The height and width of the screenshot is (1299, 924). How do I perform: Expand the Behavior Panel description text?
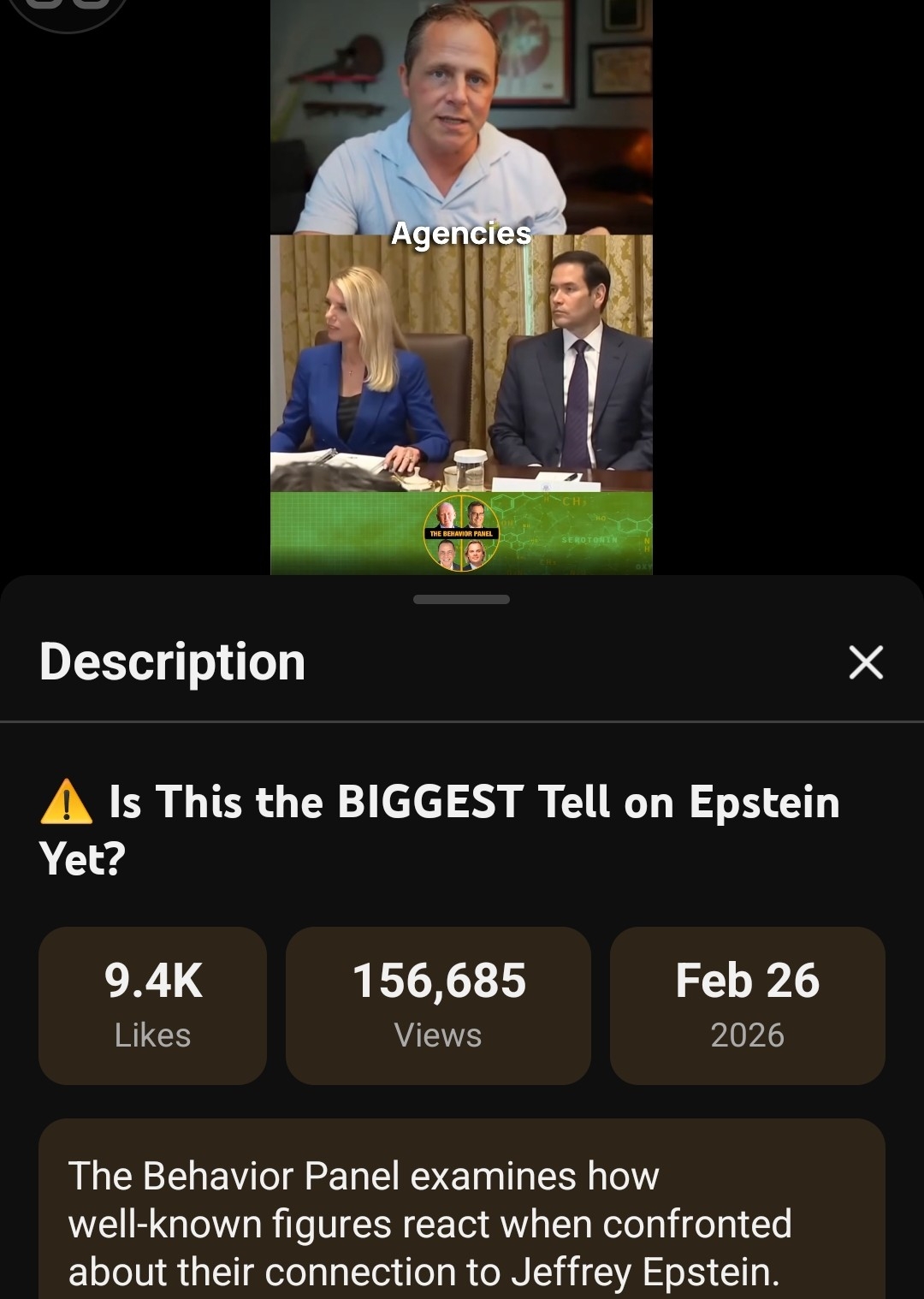click(461, 1224)
